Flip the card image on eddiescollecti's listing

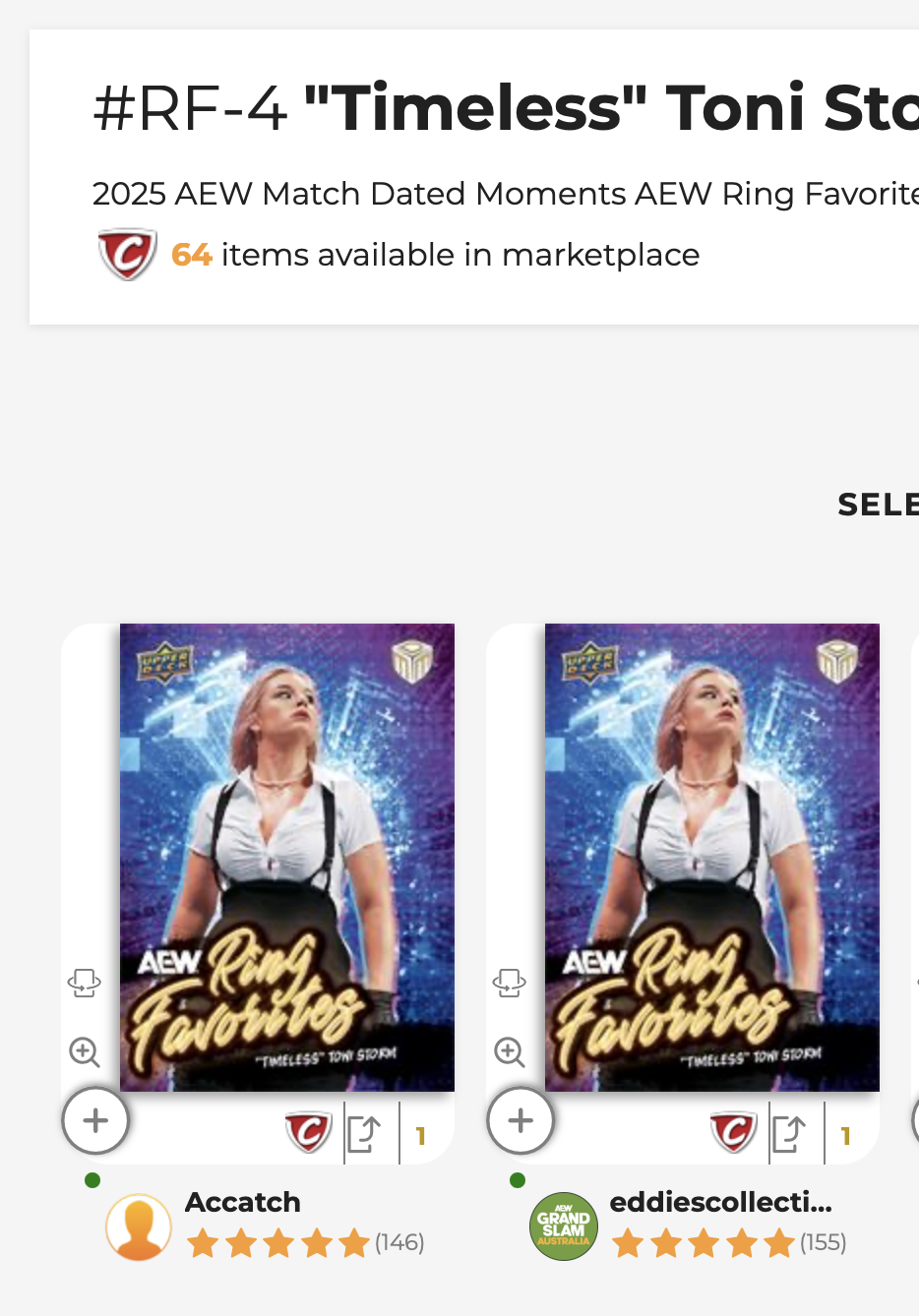(x=509, y=983)
